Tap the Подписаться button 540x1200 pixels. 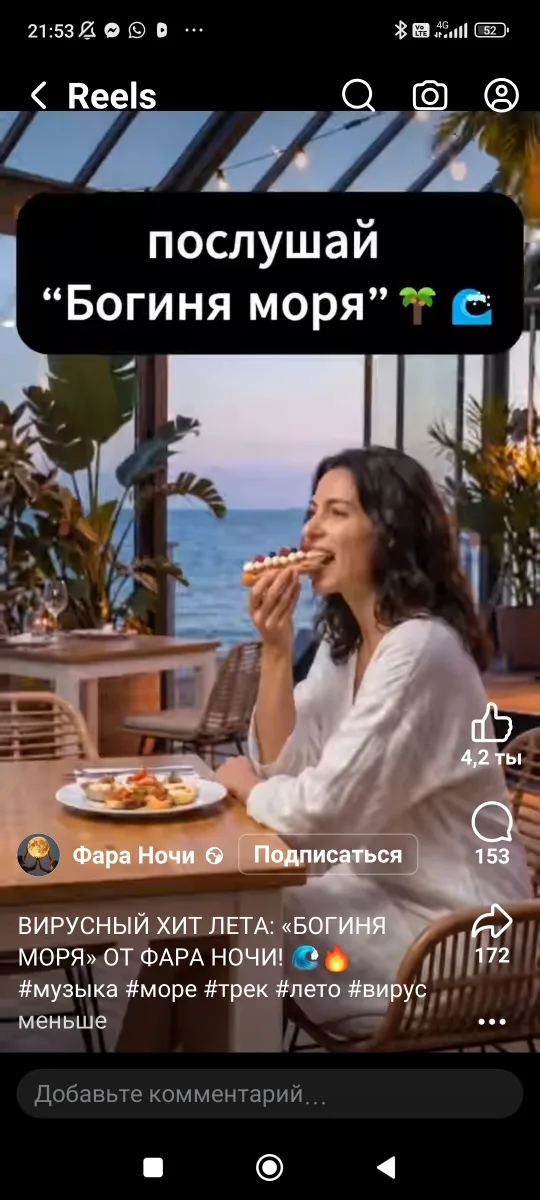click(x=328, y=855)
